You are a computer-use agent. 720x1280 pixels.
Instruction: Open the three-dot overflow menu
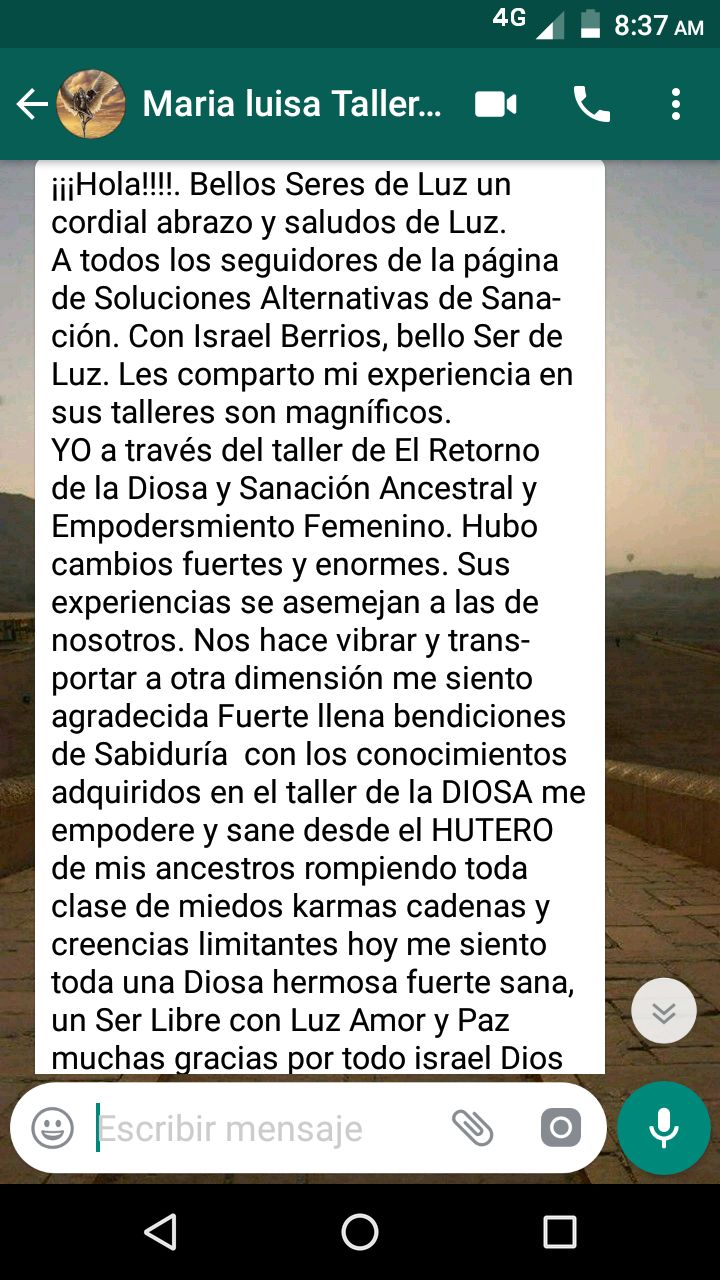pos(676,104)
